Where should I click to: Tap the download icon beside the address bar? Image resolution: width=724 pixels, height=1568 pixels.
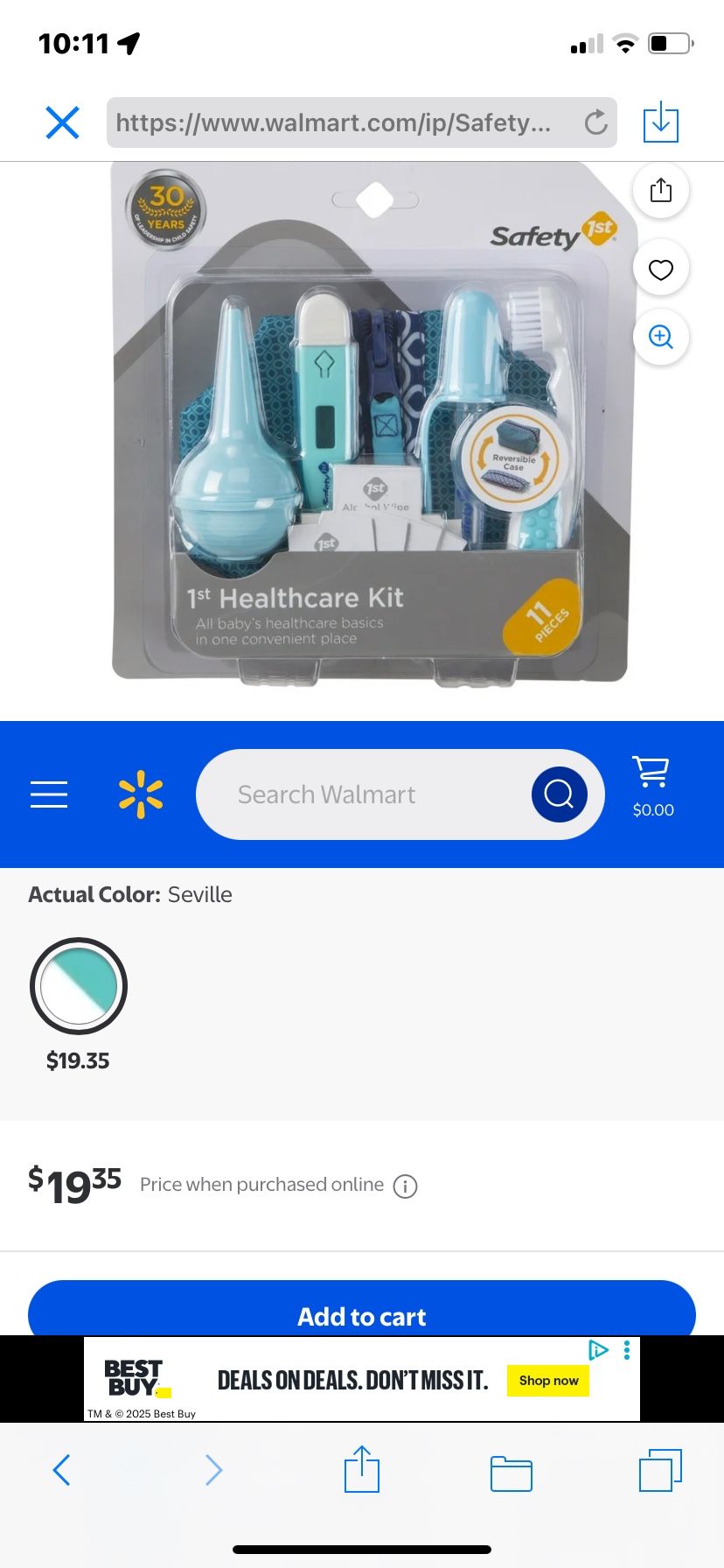661,122
